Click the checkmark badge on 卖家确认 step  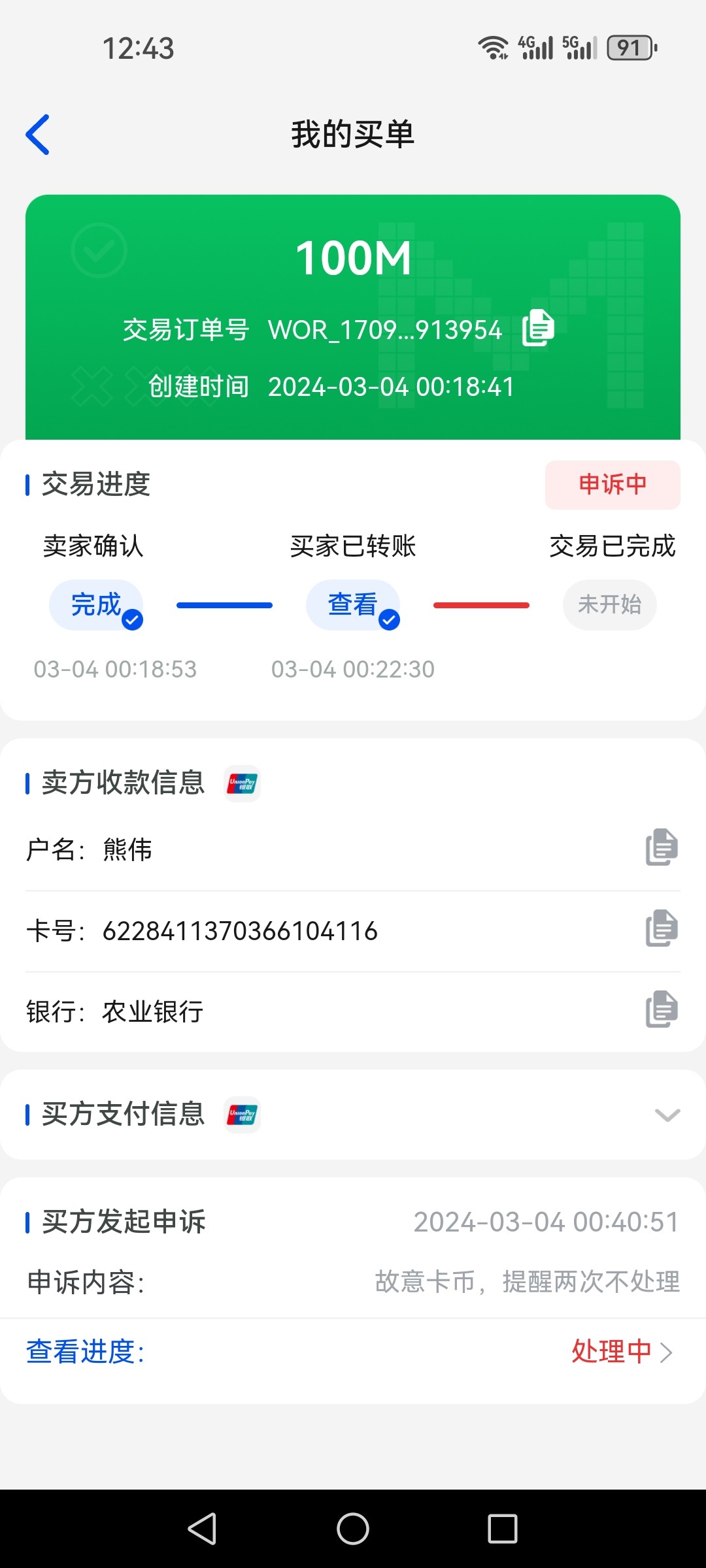pos(131,621)
